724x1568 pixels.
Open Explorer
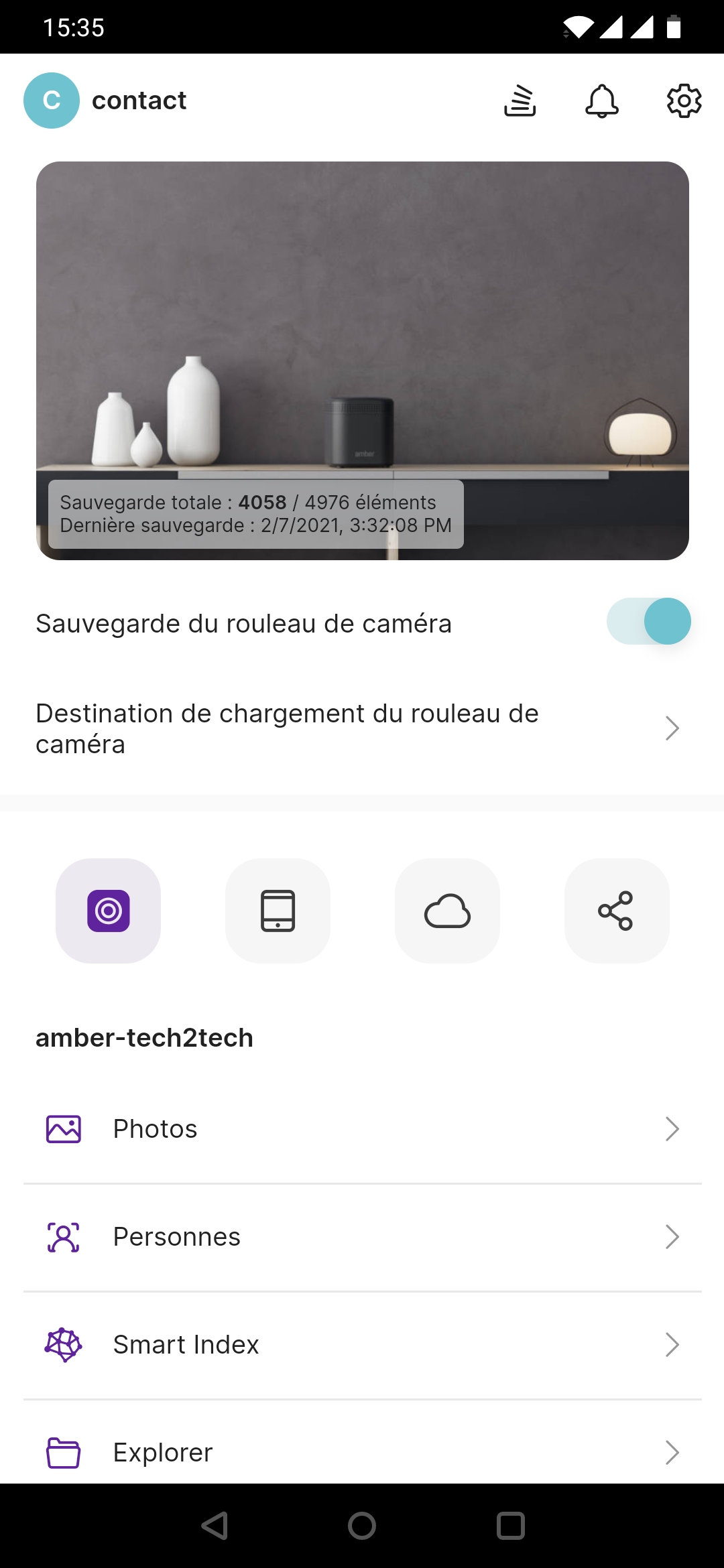(x=362, y=1452)
